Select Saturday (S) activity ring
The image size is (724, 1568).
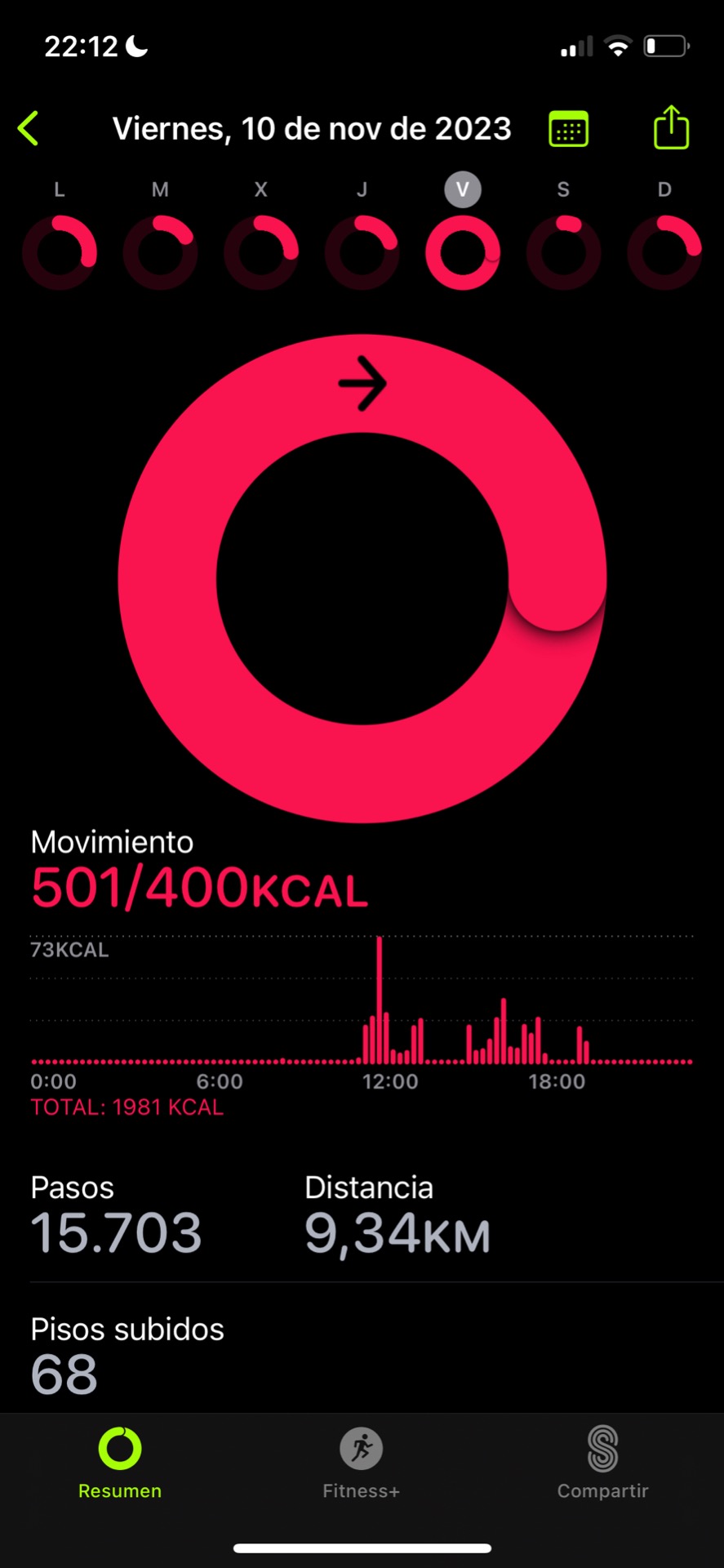[563, 252]
